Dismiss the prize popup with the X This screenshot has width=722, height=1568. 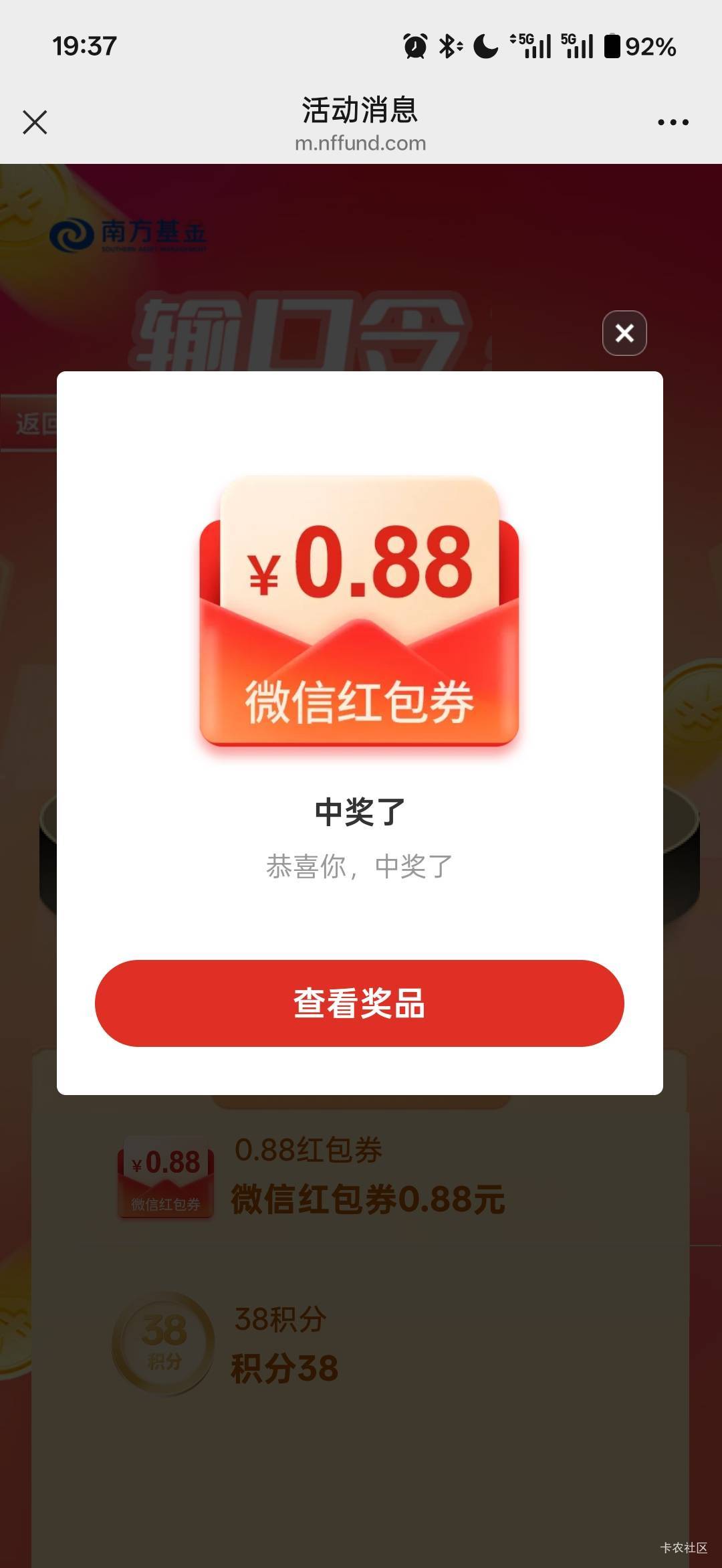[x=624, y=333]
